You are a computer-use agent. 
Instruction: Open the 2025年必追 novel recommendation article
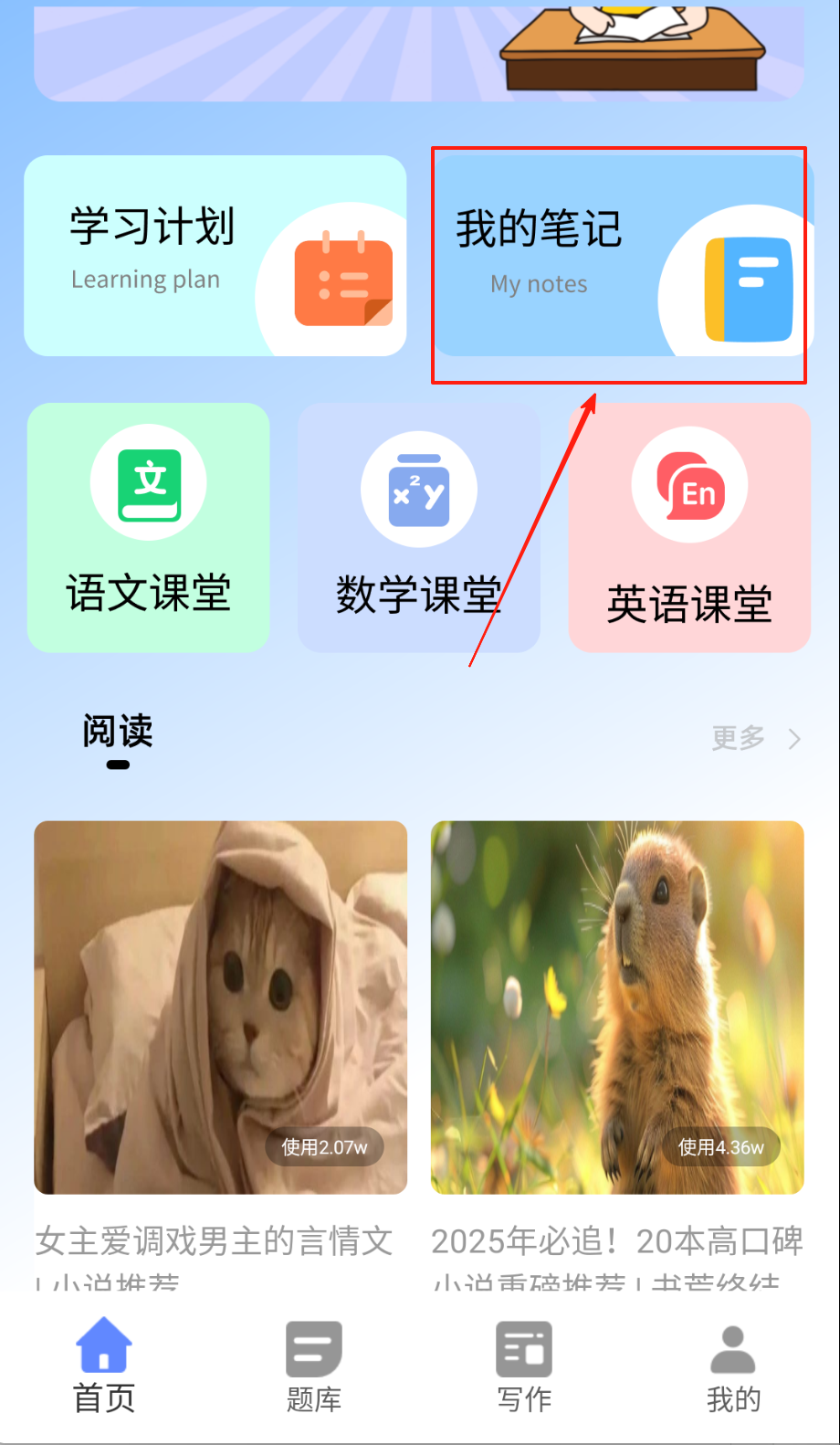(x=617, y=1007)
